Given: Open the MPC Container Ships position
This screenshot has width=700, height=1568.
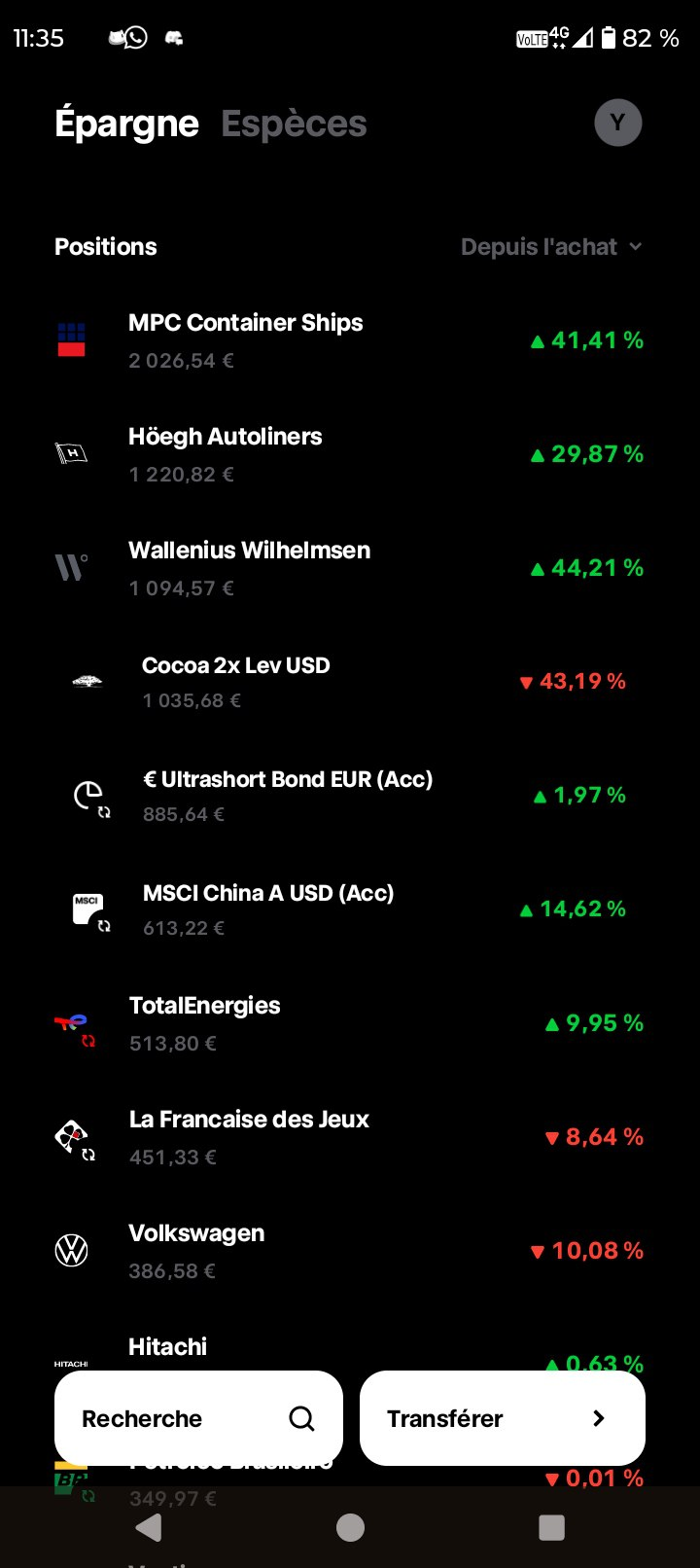Looking at the screenshot, I should click(350, 340).
